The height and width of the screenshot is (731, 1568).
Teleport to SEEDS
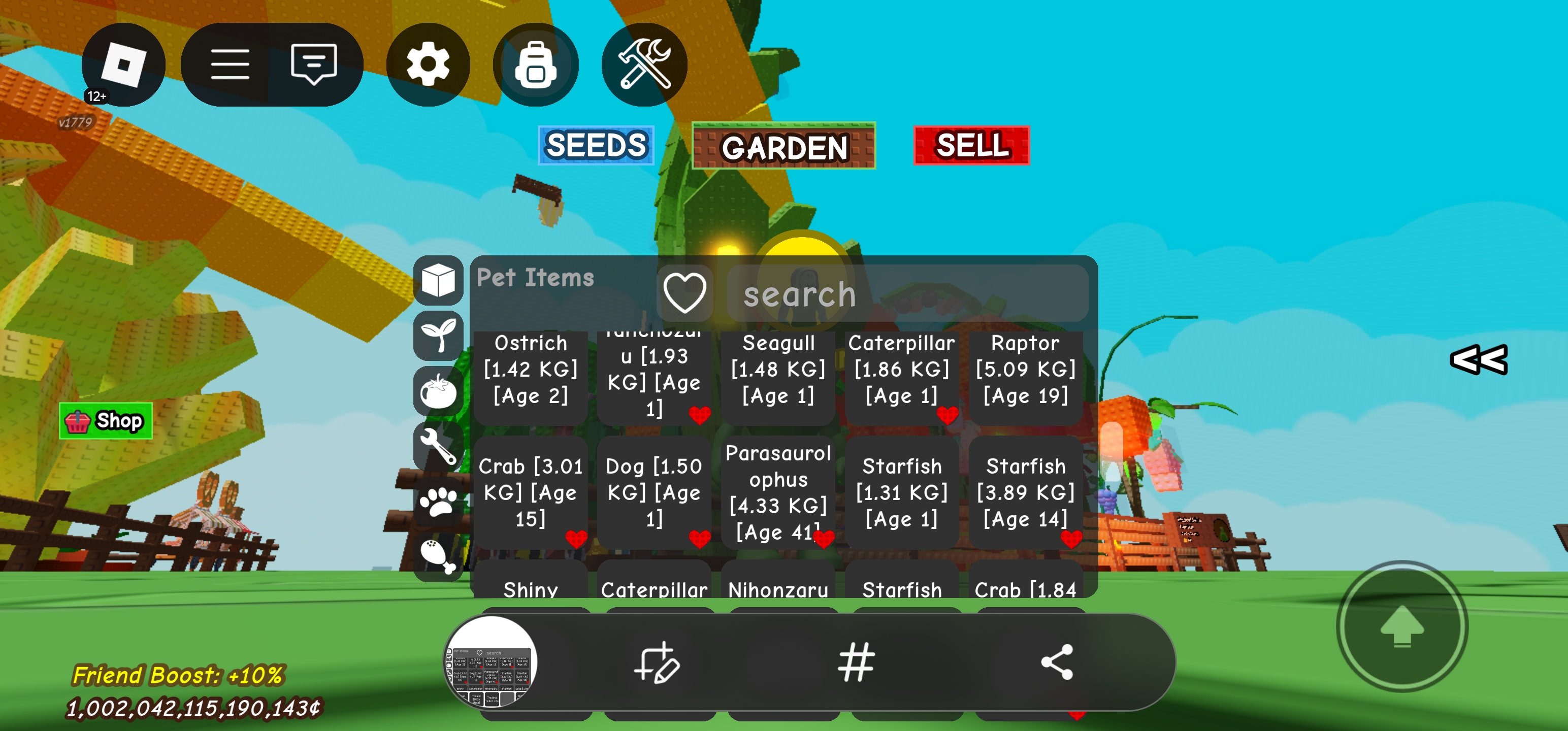pyautogui.click(x=596, y=146)
